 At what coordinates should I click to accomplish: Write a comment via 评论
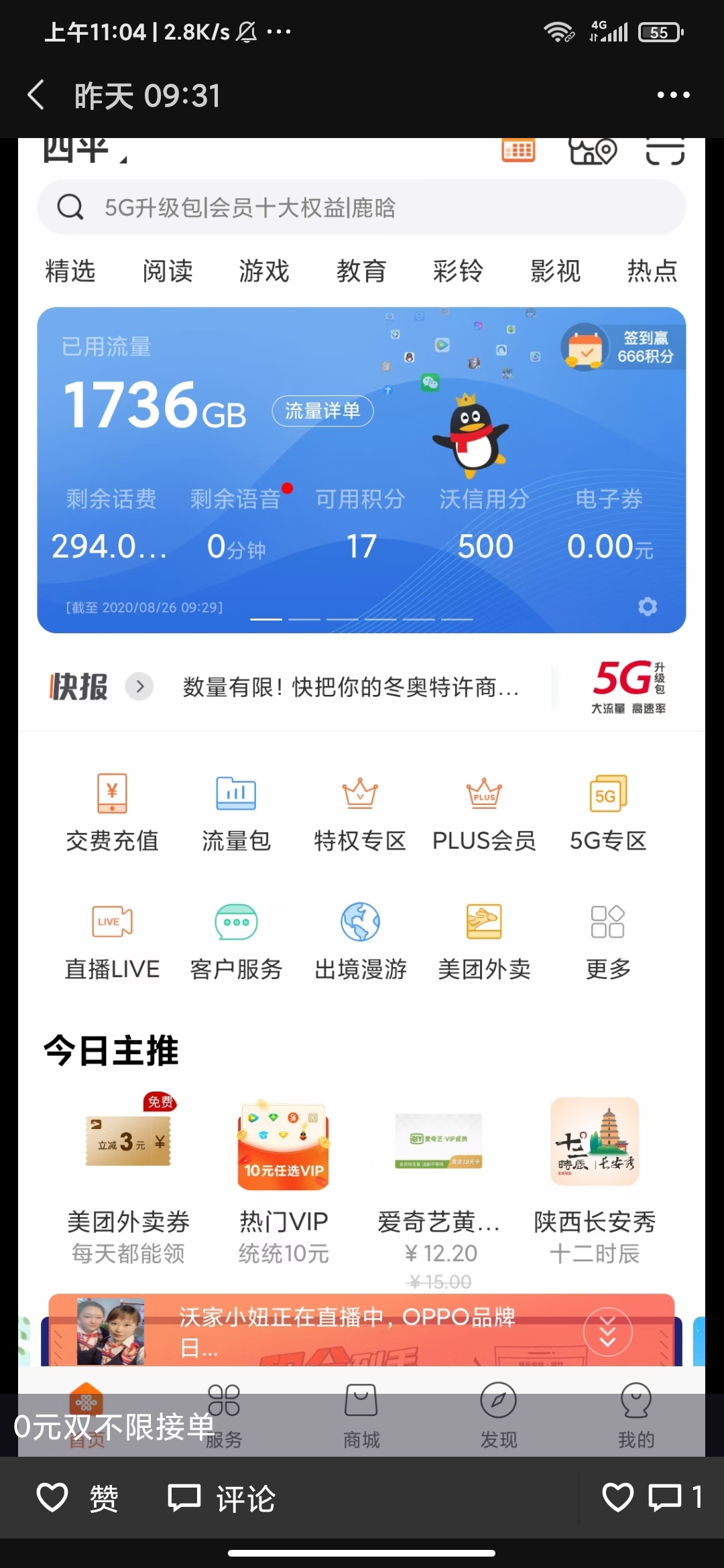[221, 1498]
